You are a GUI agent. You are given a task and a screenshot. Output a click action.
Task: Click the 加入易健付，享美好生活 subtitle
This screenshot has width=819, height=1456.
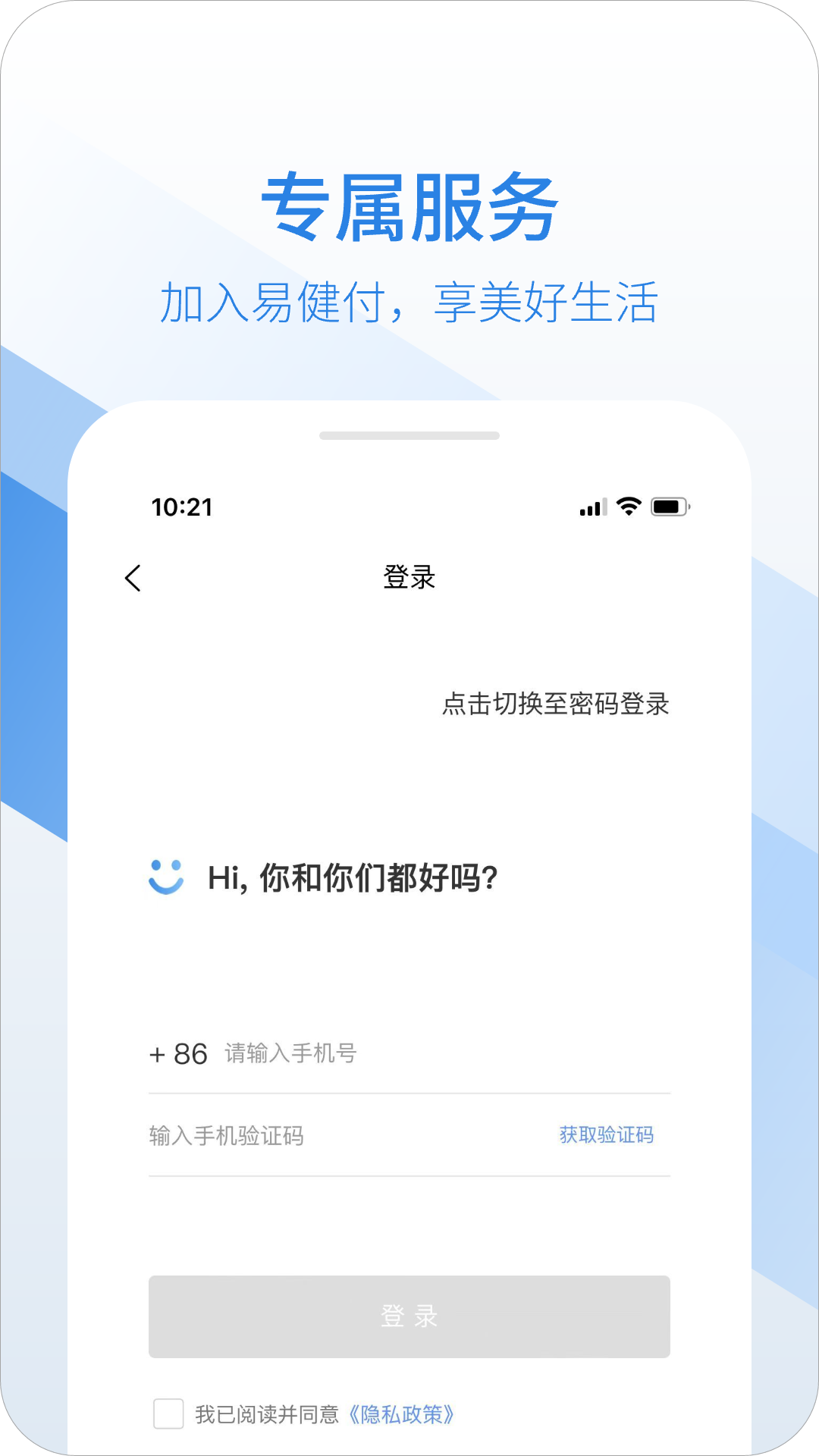point(409,302)
